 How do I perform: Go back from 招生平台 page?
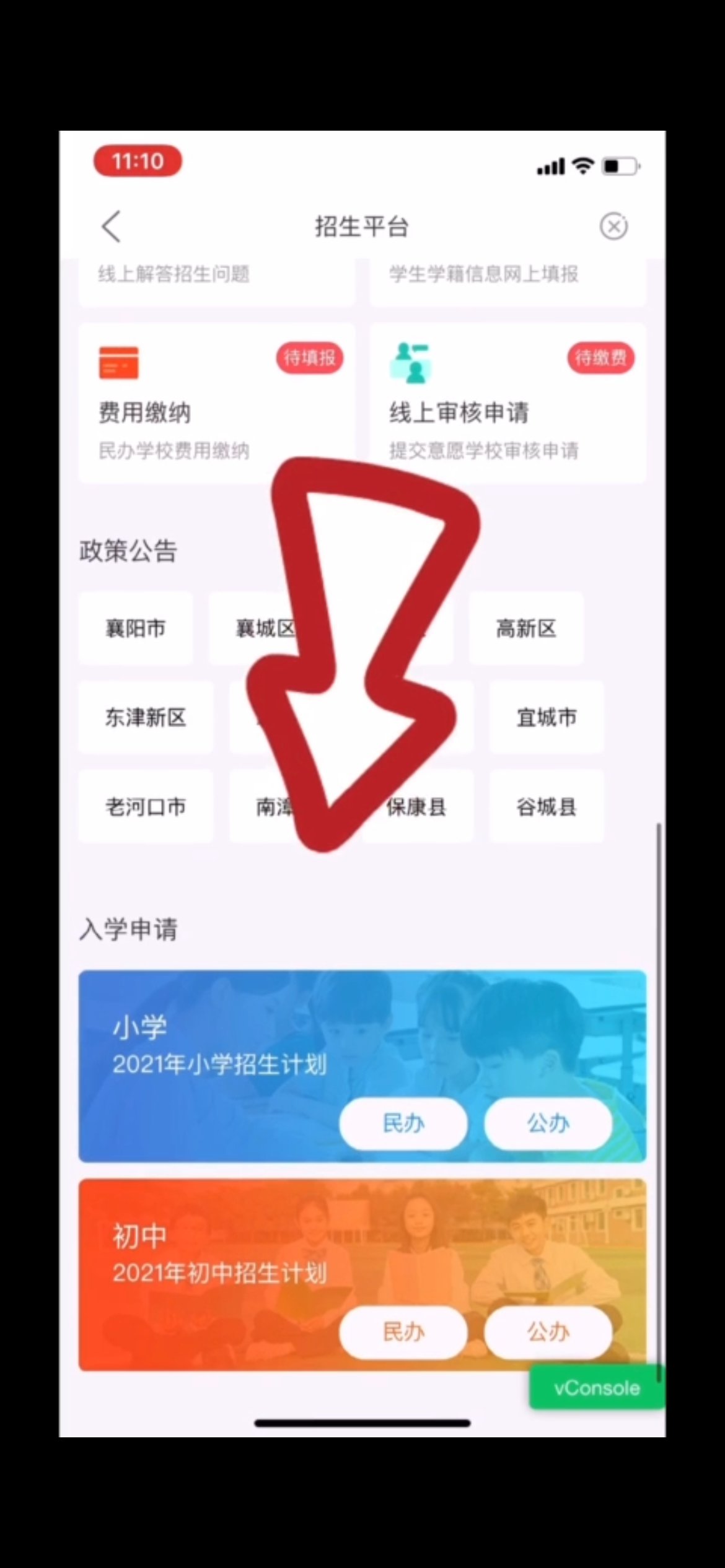pyautogui.click(x=112, y=226)
